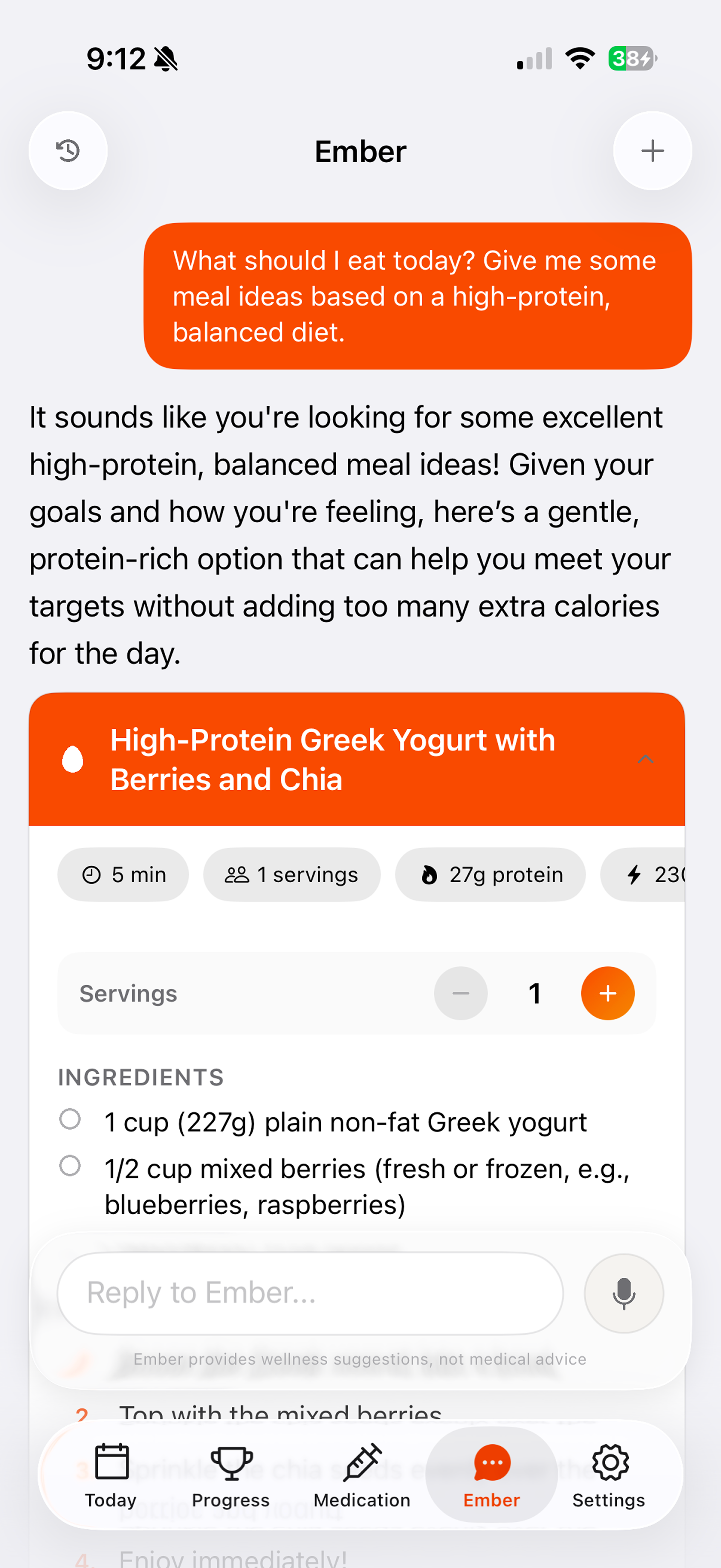Decrease servings with the minus button
Screen dimensions: 721x1568
pos(461,993)
